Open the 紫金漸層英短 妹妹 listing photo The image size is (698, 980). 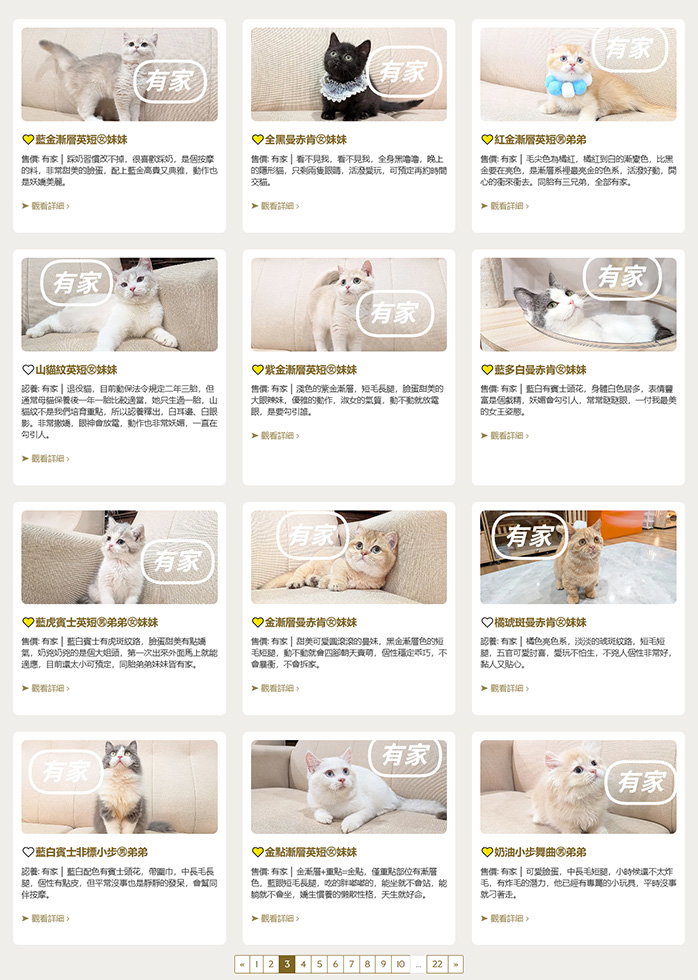pos(348,304)
